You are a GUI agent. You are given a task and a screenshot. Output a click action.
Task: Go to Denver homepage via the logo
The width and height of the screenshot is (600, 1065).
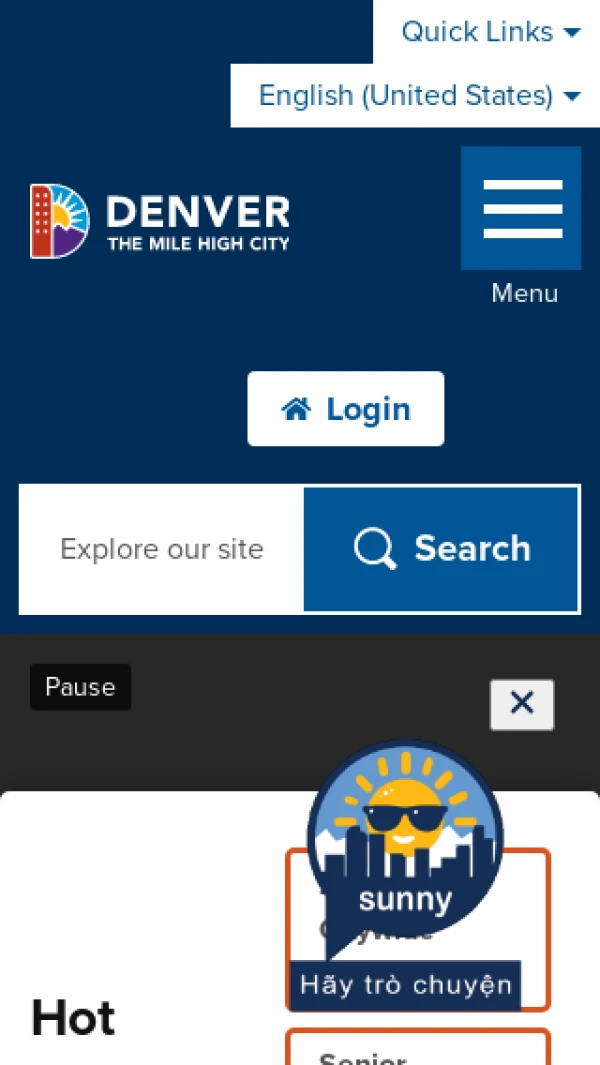[160, 221]
